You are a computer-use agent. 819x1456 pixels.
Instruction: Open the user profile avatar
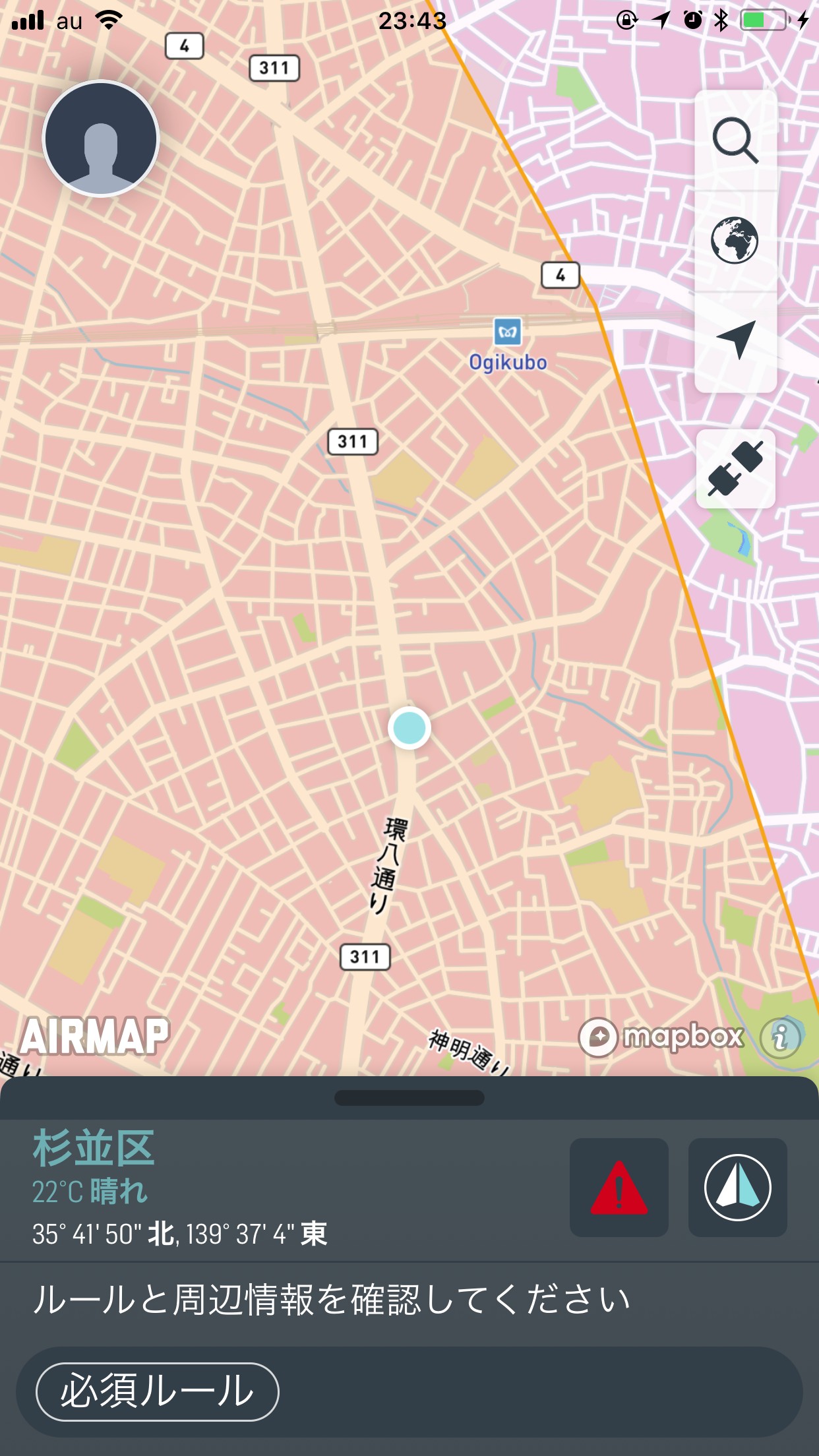point(101,138)
